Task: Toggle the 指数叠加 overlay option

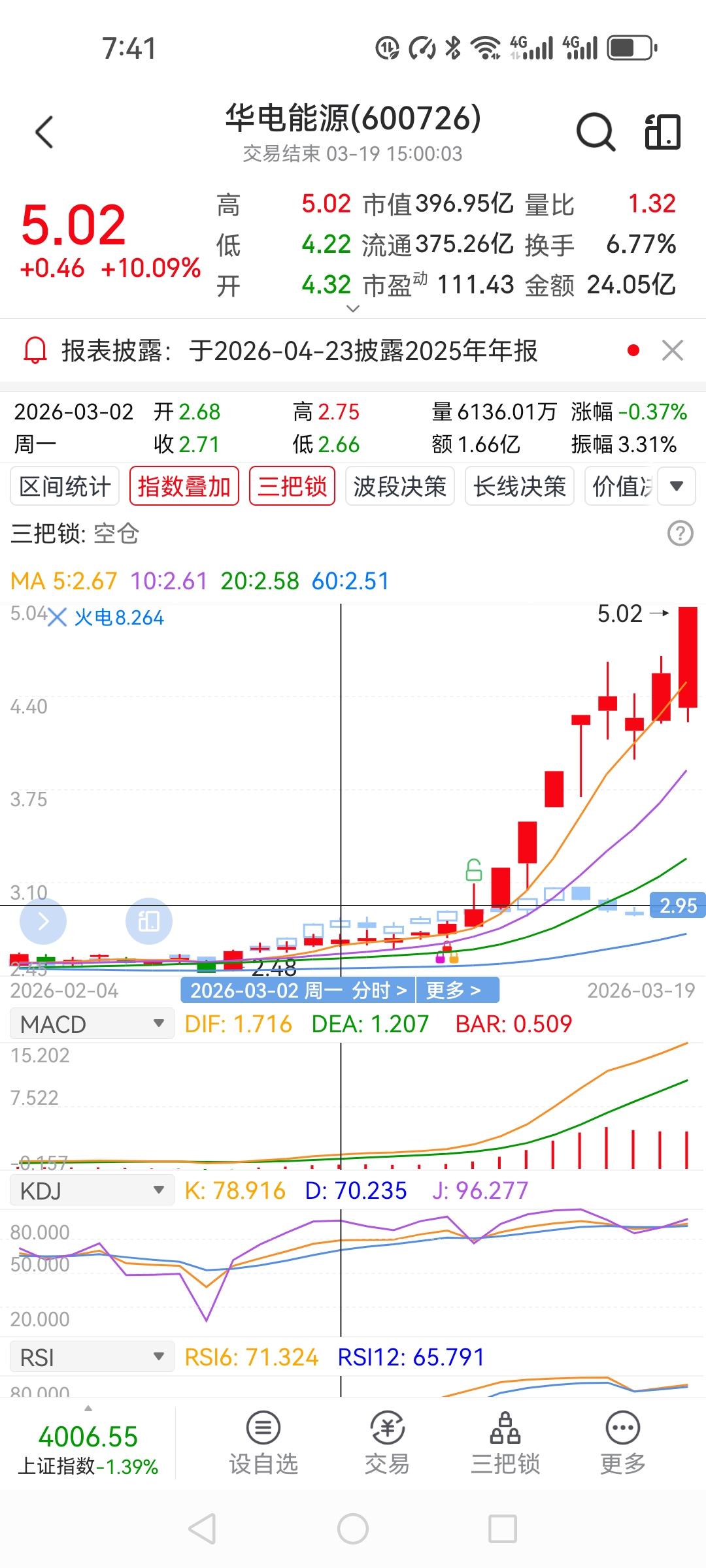Action: click(x=184, y=485)
